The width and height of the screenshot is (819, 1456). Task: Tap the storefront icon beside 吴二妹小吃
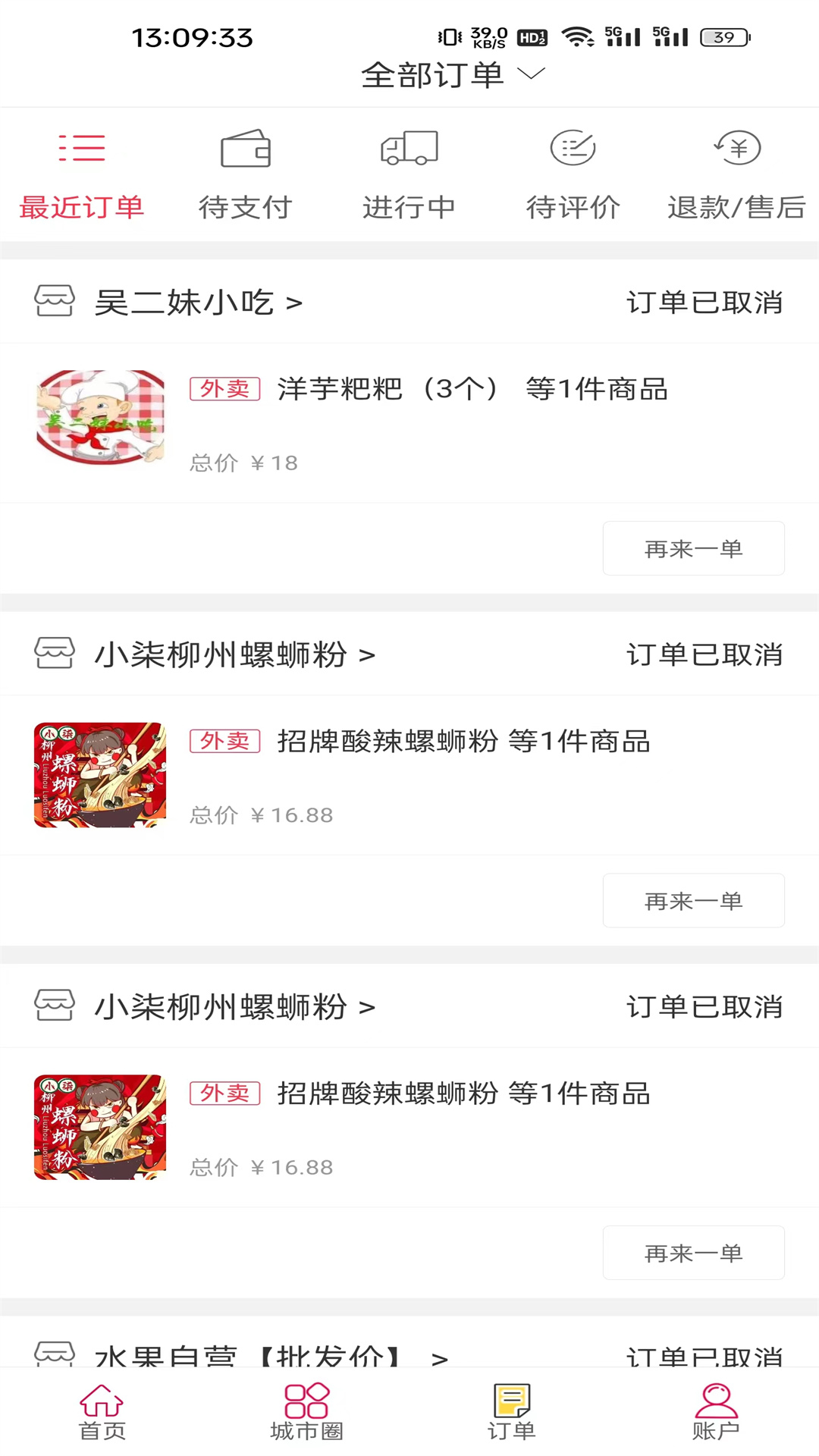54,301
